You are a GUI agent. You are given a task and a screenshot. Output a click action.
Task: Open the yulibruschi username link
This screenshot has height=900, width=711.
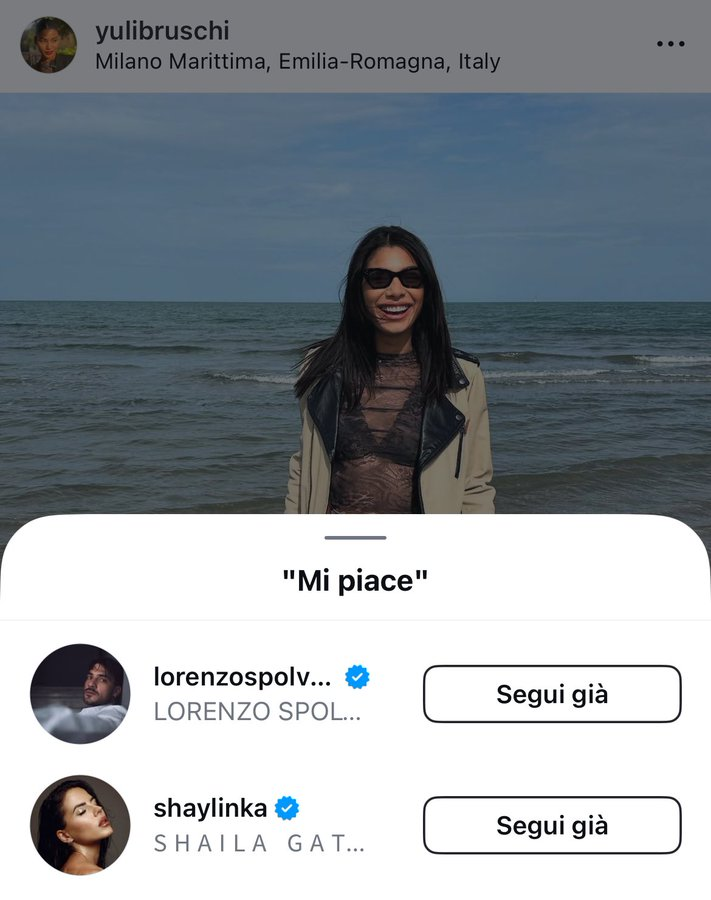161,31
